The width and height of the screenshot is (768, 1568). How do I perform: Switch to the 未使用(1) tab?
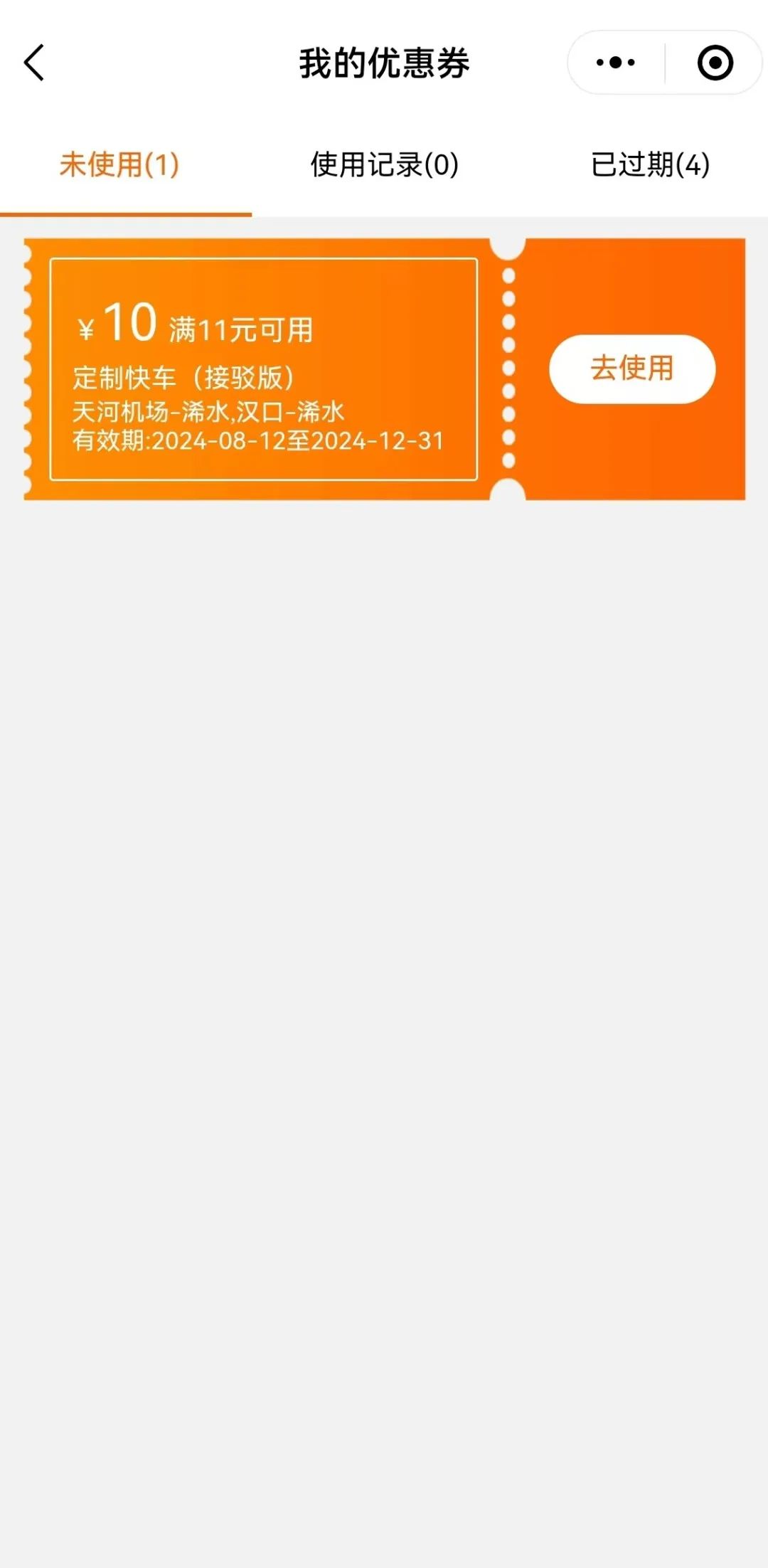tap(119, 165)
